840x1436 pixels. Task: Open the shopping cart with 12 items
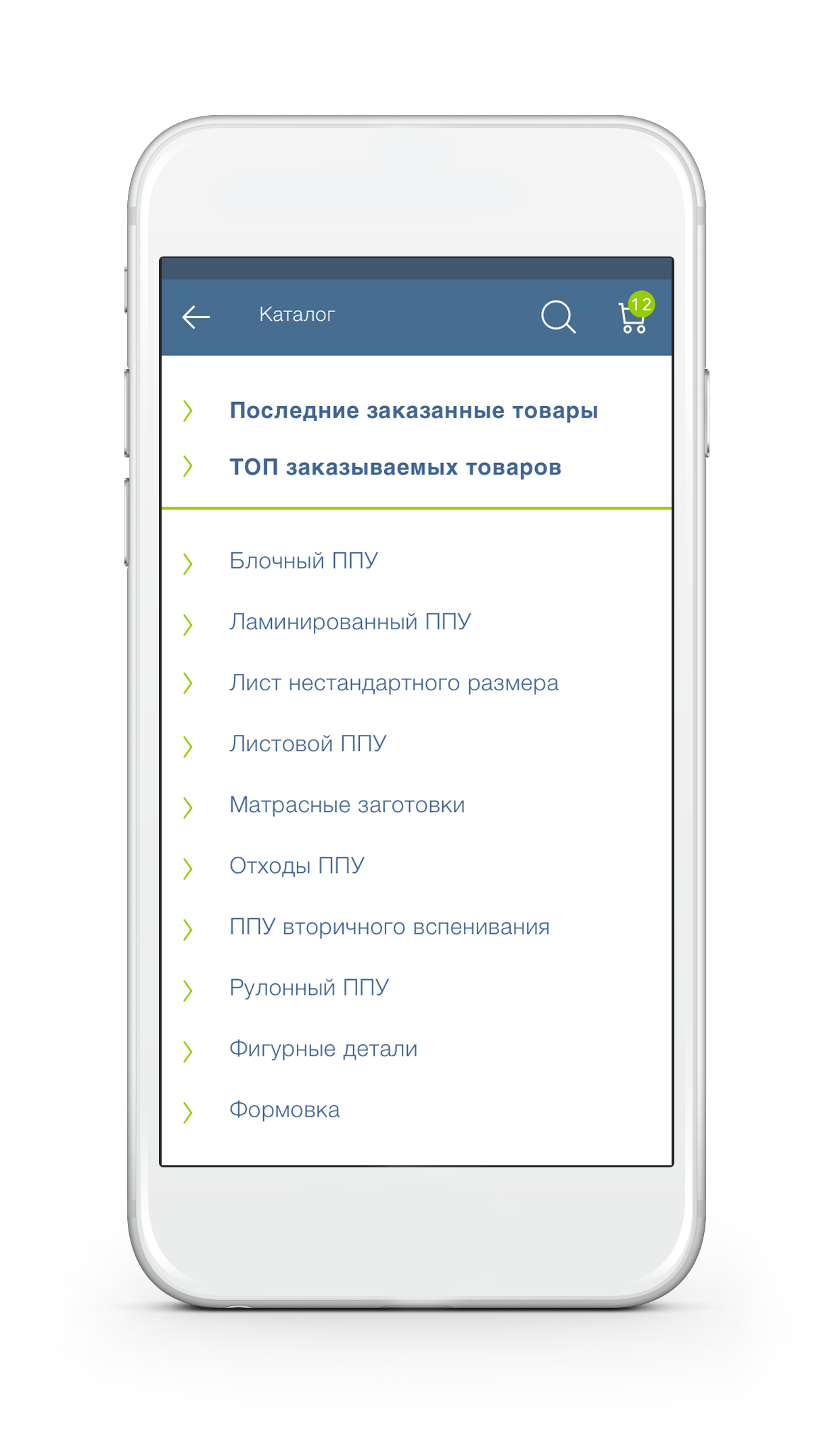(634, 317)
